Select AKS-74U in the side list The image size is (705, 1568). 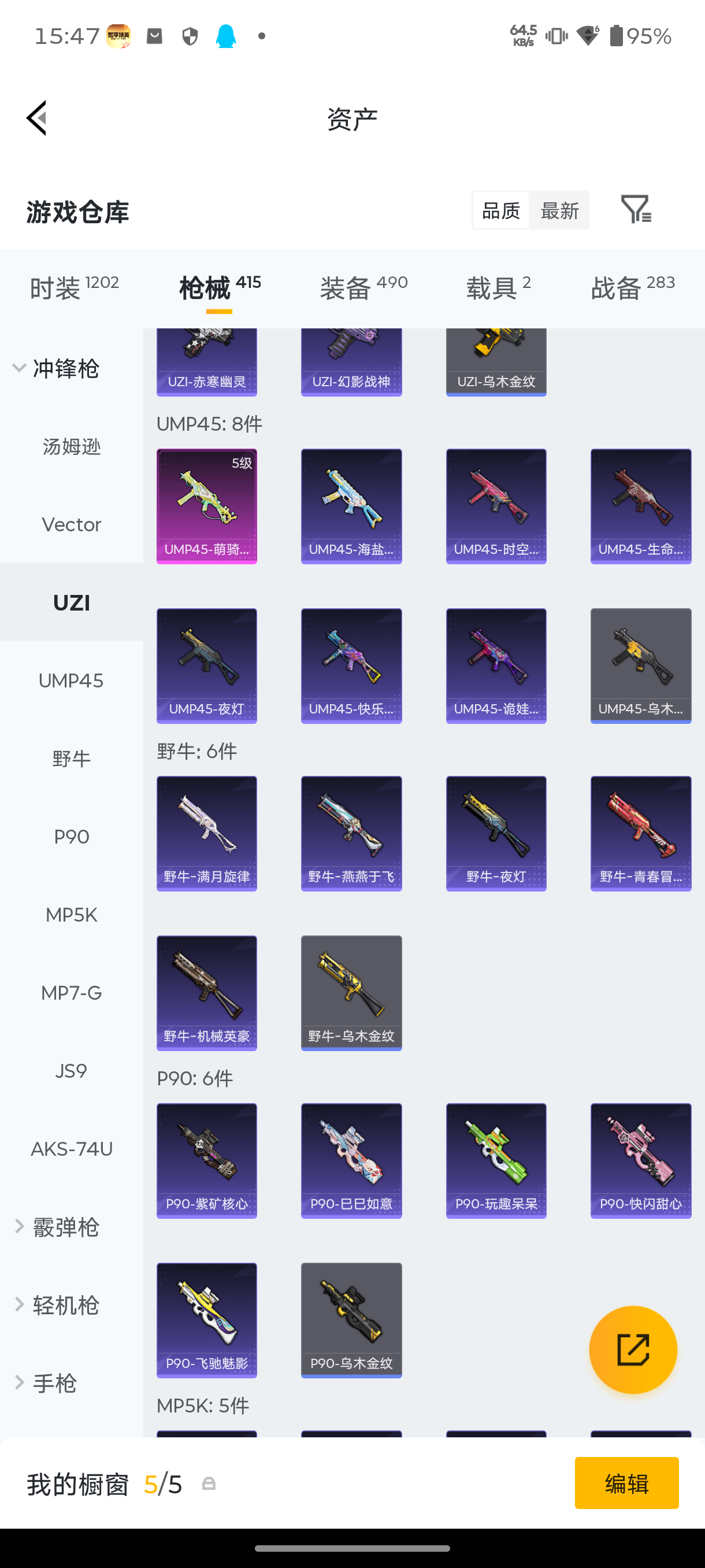click(x=72, y=1149)
